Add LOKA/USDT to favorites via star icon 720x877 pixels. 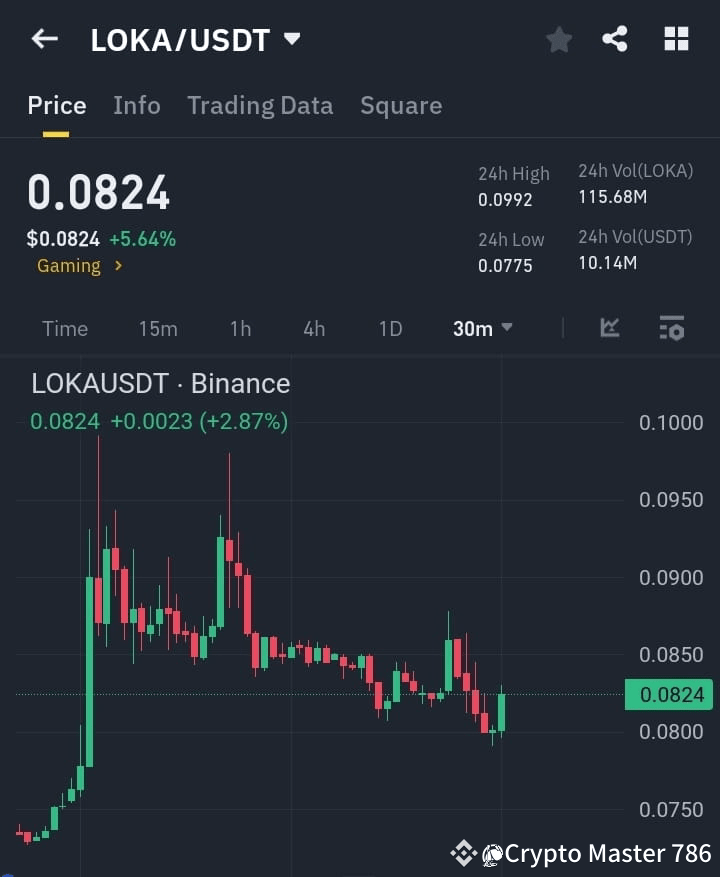point(558,39)
